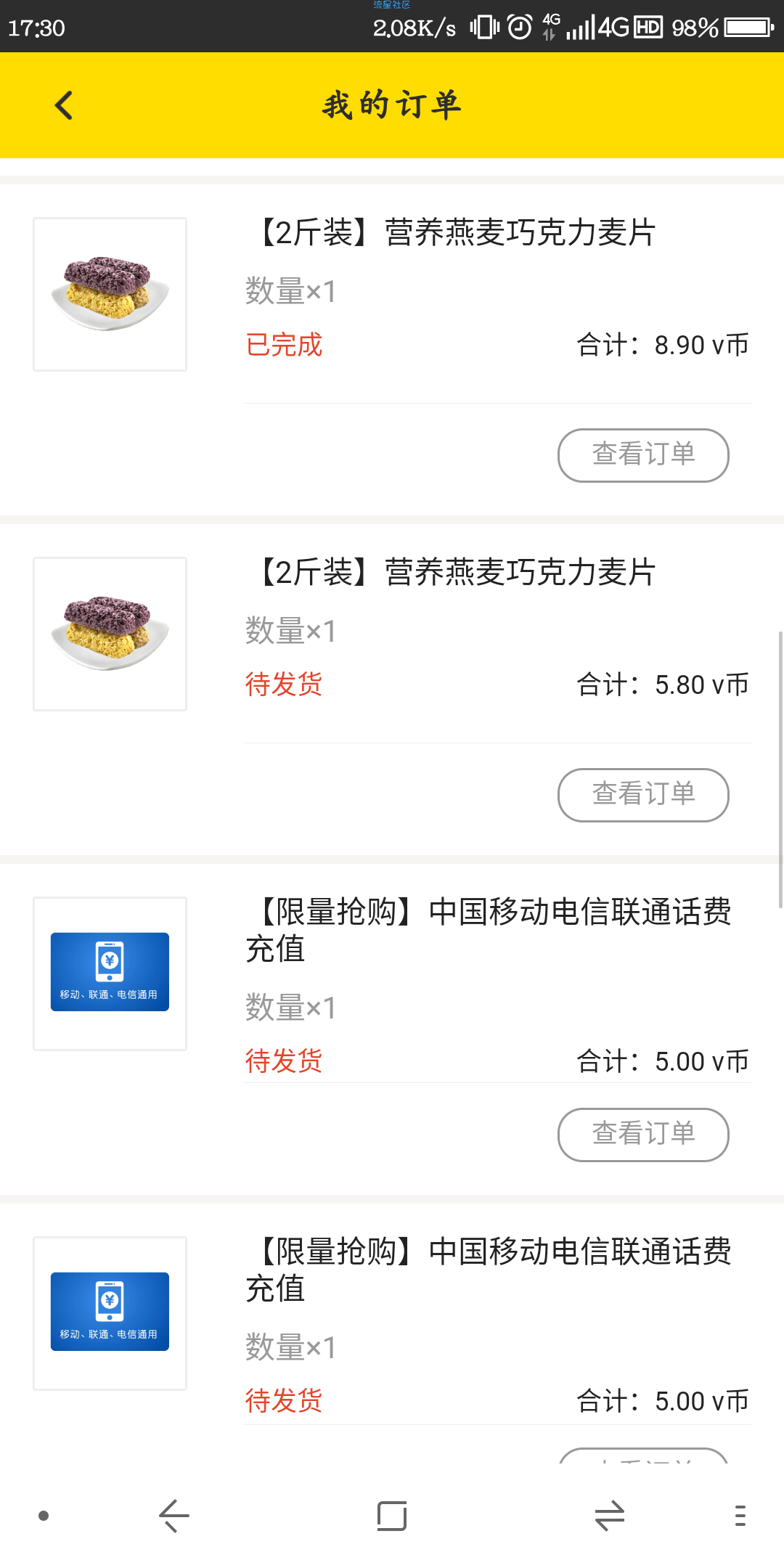View the first 5.00 v币 话费充值 order
Viewport: 784px width, 1568px height.
click(643, 1135)
